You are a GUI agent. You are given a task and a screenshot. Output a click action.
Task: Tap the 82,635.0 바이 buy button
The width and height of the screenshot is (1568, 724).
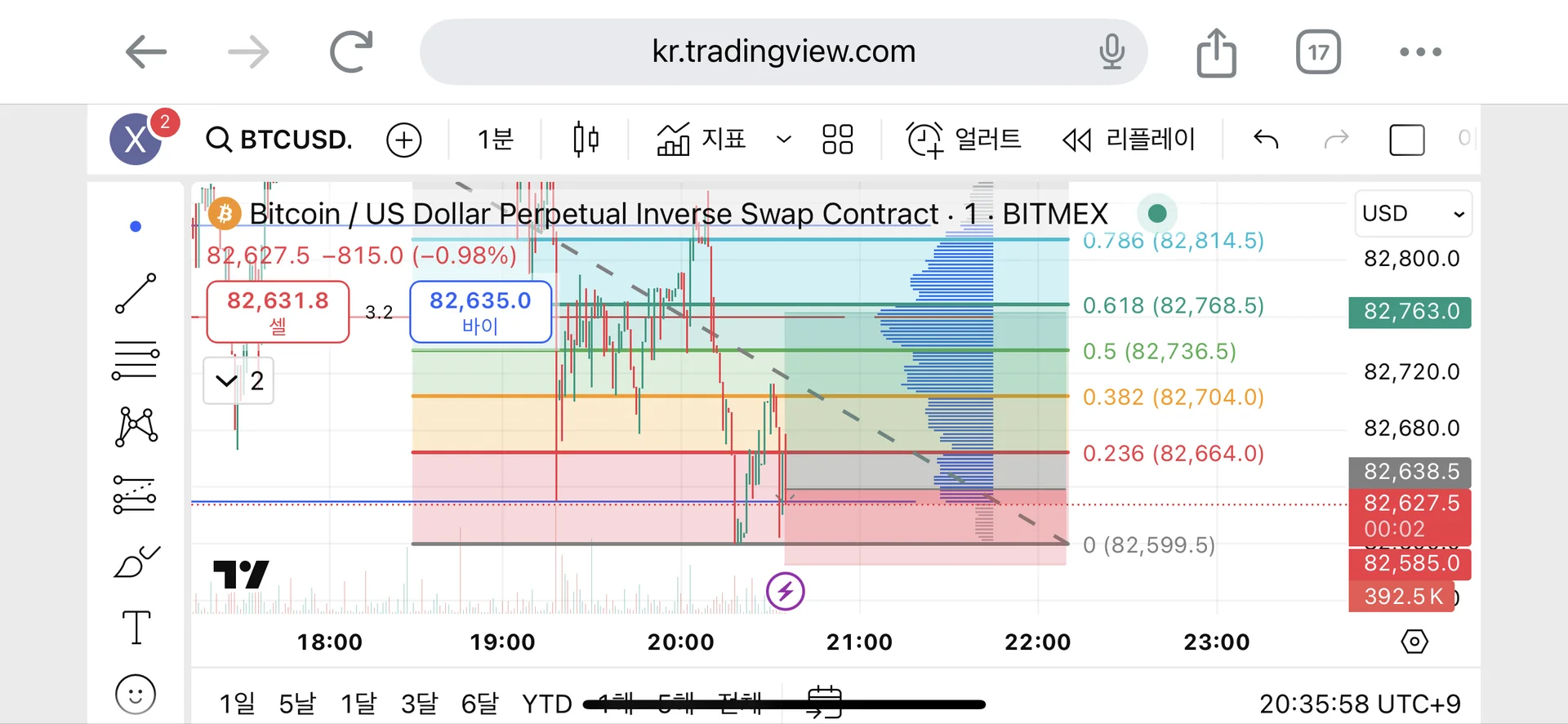click(x=480, y=312)
